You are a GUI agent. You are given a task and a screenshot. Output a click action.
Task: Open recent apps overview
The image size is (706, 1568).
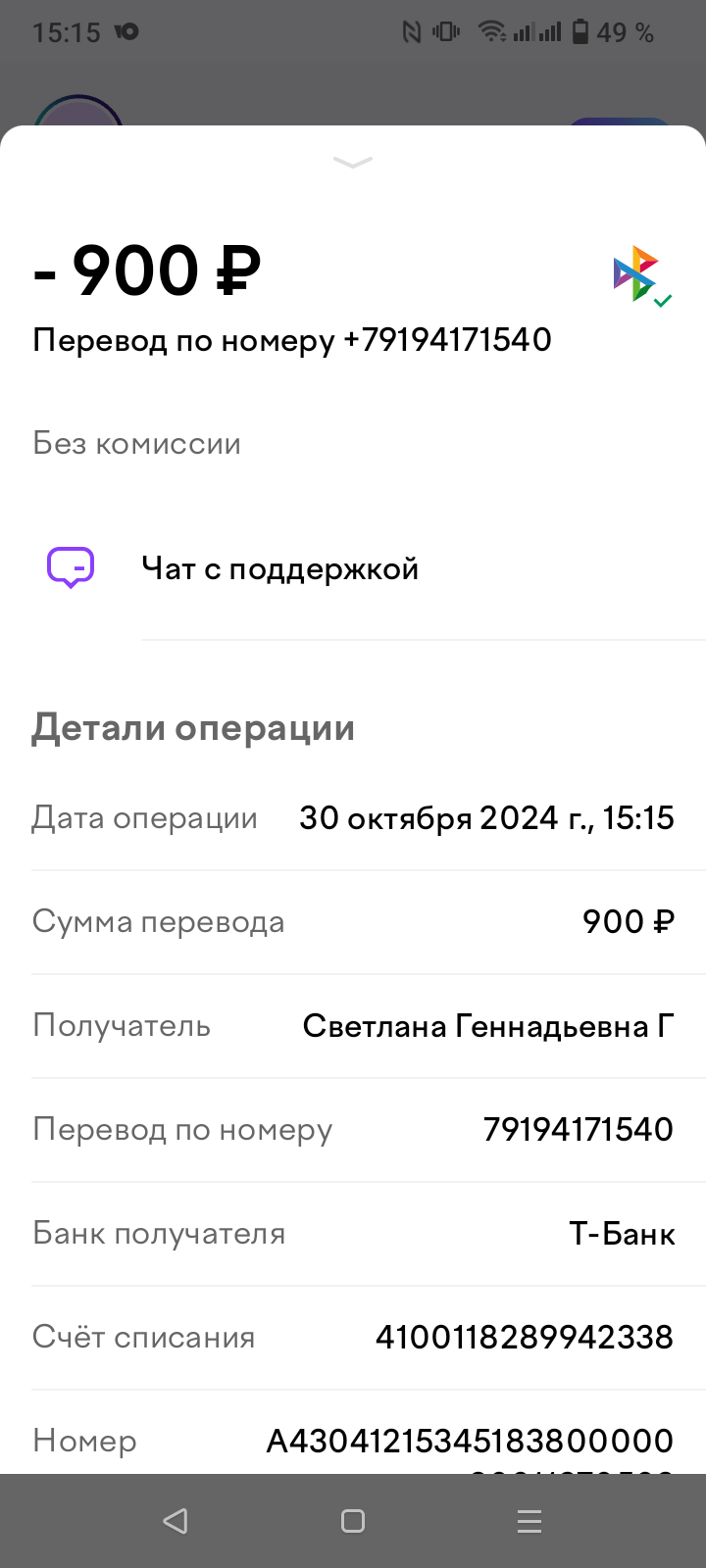[529, 1520]
